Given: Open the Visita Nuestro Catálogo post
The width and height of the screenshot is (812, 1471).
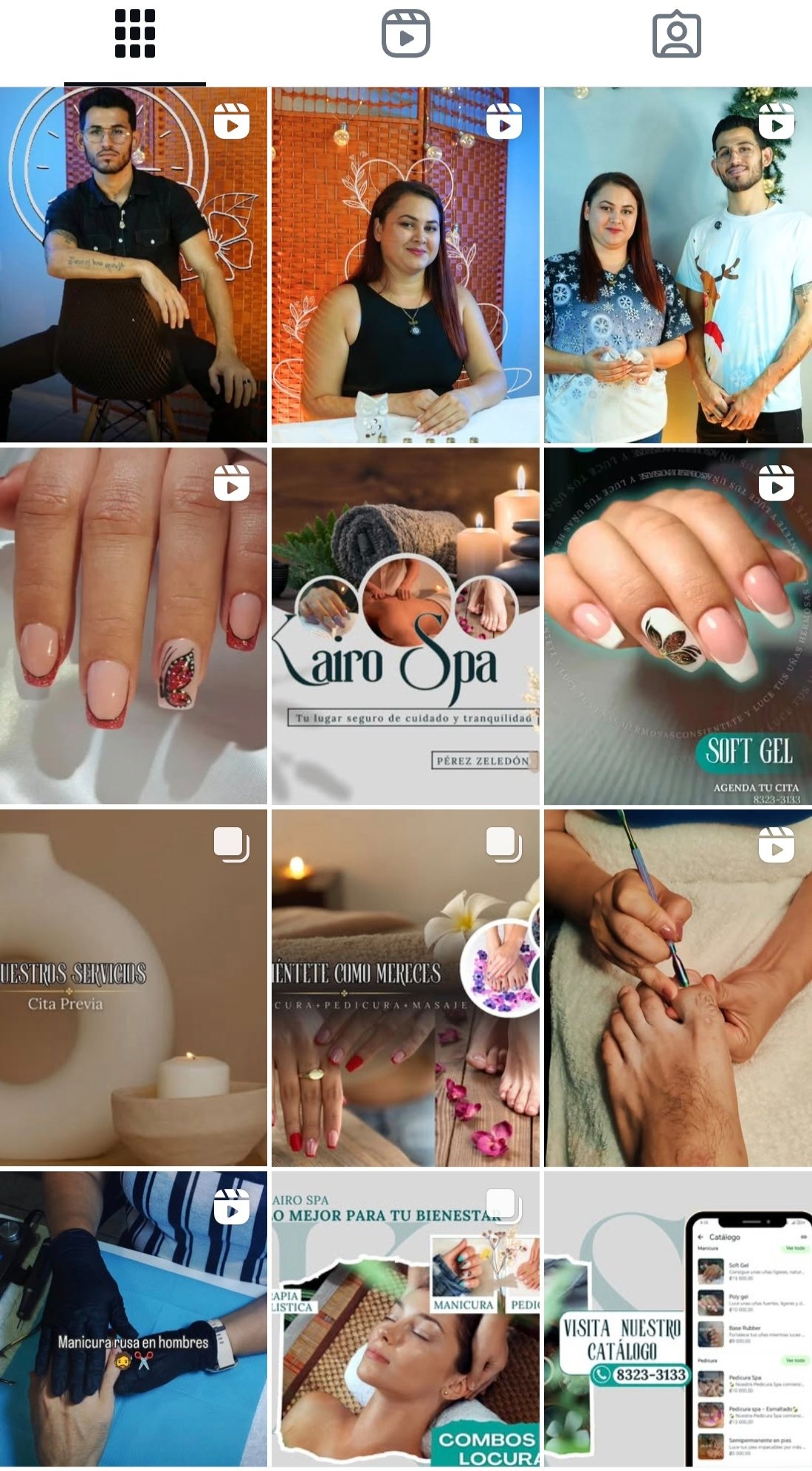Looking at the screenshot, I should coord(678,1319).
